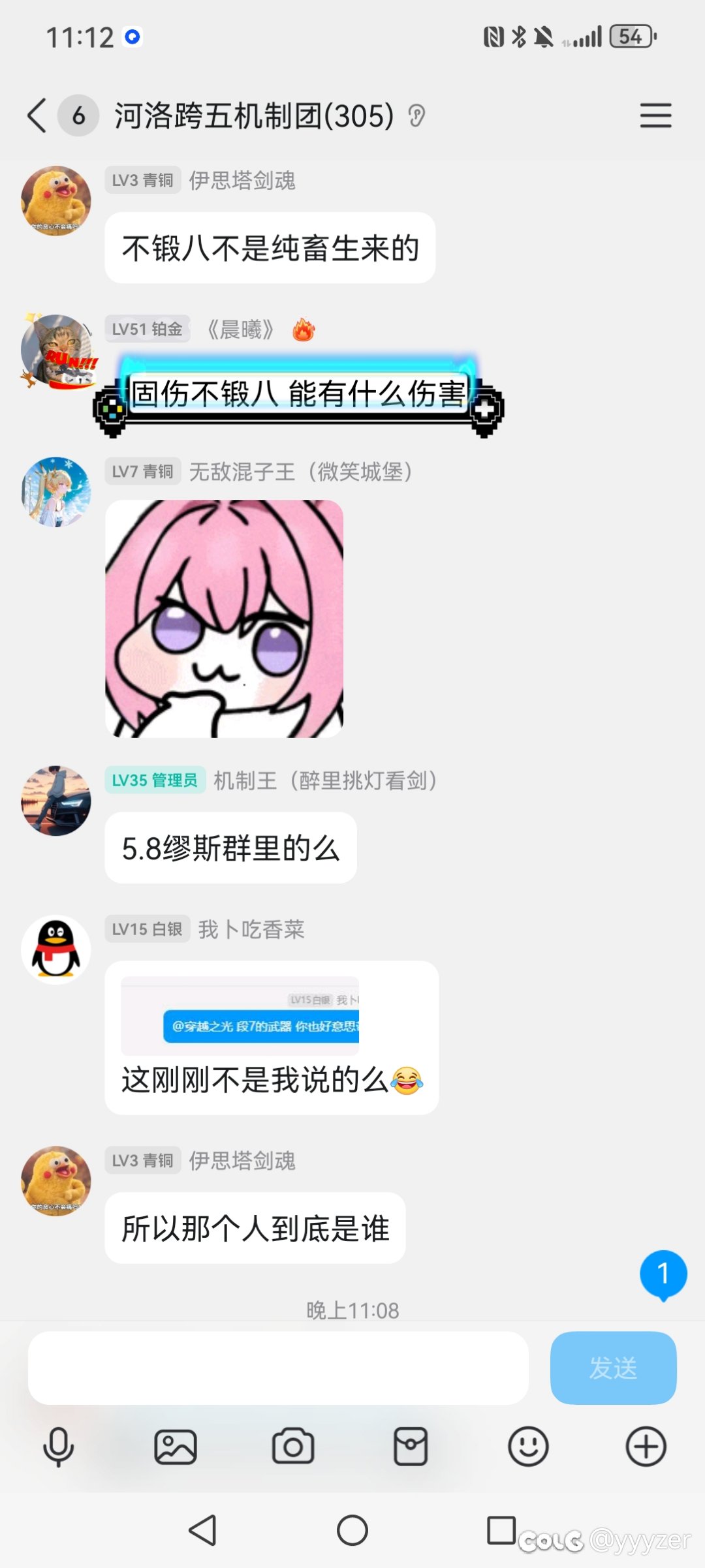The width and height of the screenshot is (705, 1568).
Task: View 机制王 admin's avatar profile
Action: tap(56, 801)
